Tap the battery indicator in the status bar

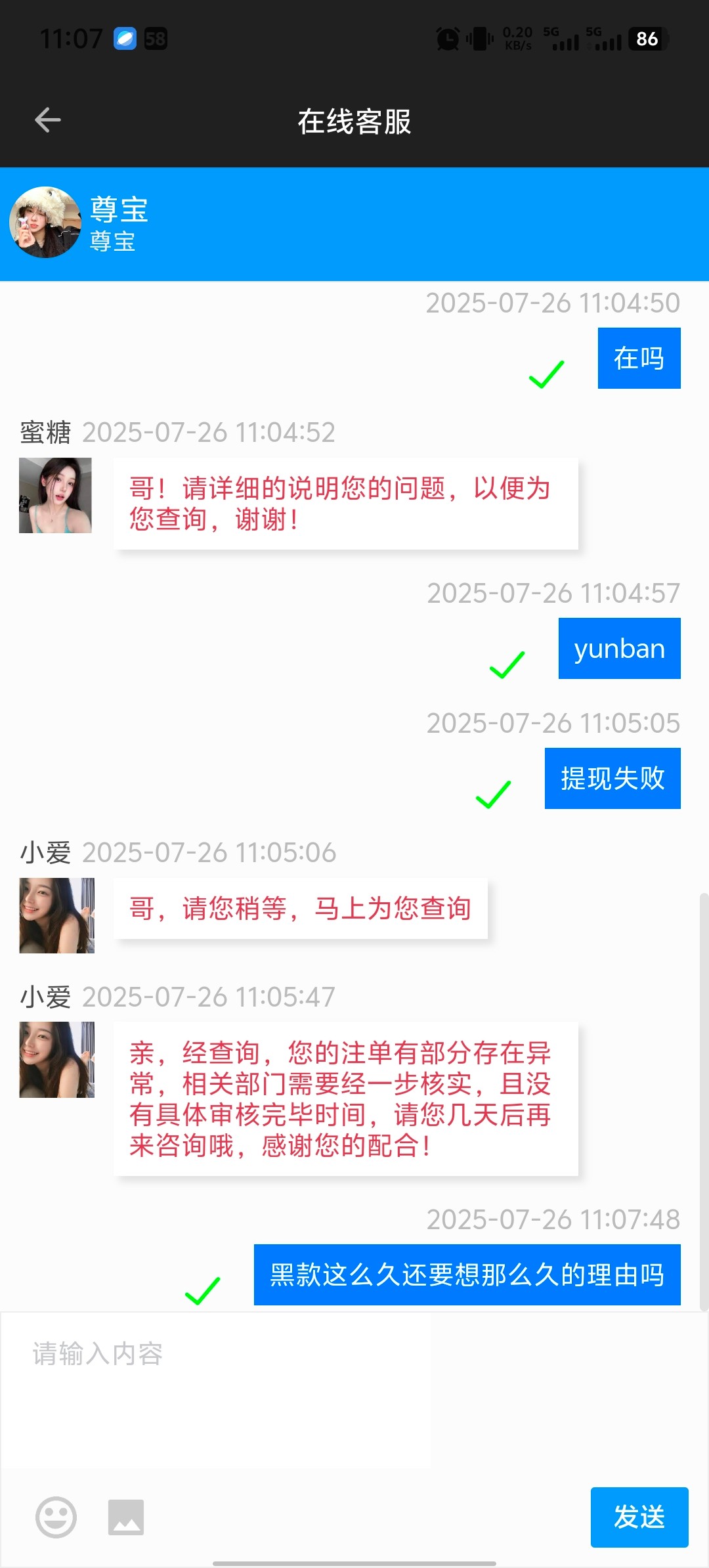(646, 39)
